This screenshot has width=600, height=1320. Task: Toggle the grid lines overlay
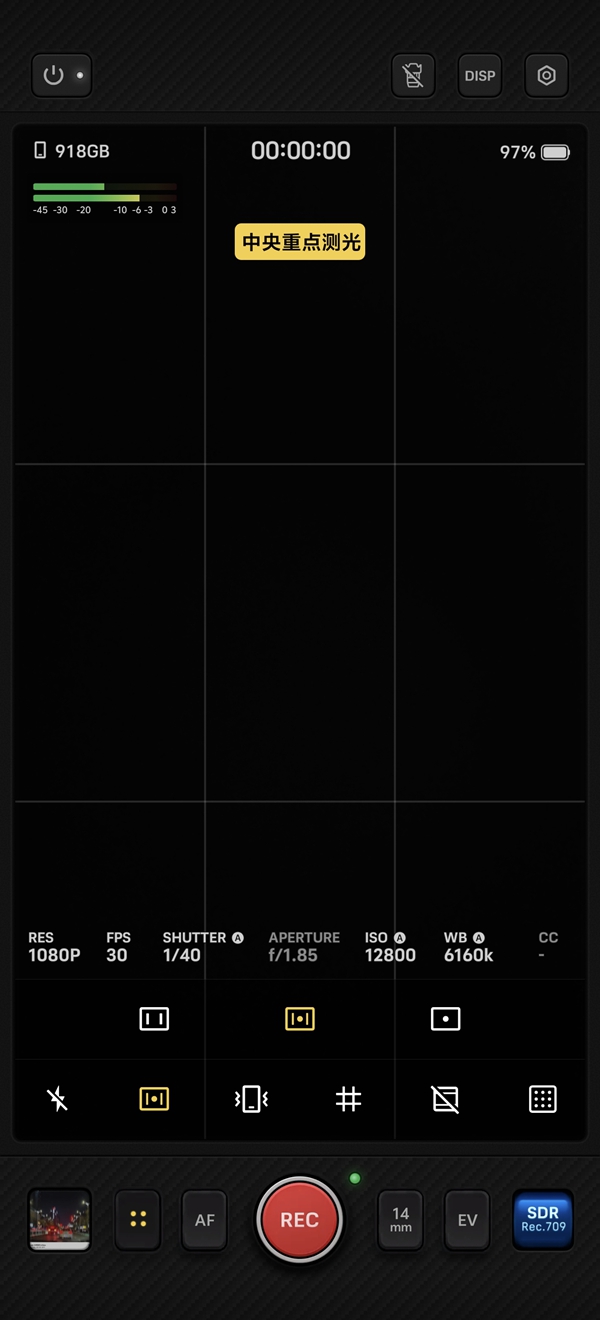tap(348, 1099)
